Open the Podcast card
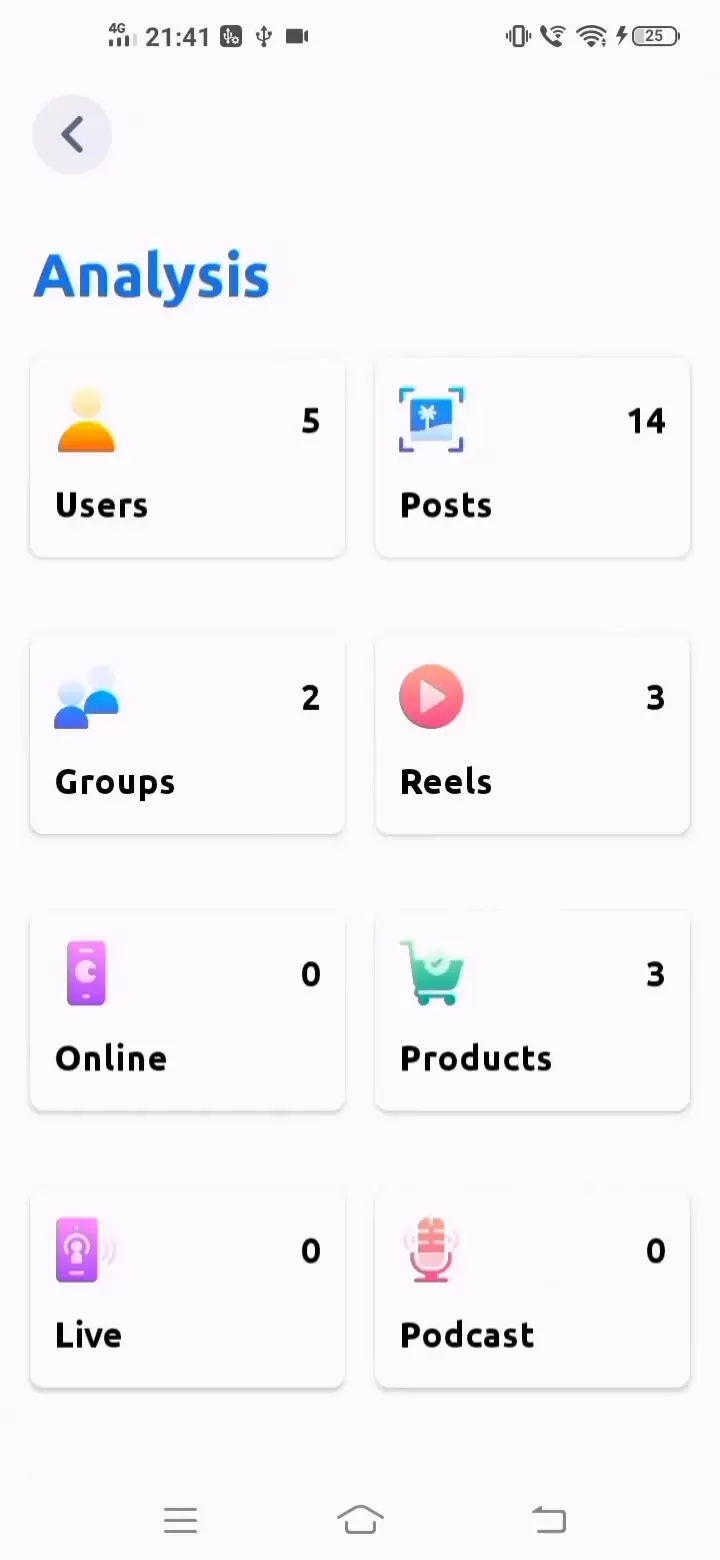The image size is (720, 1560). (533, 1288)
